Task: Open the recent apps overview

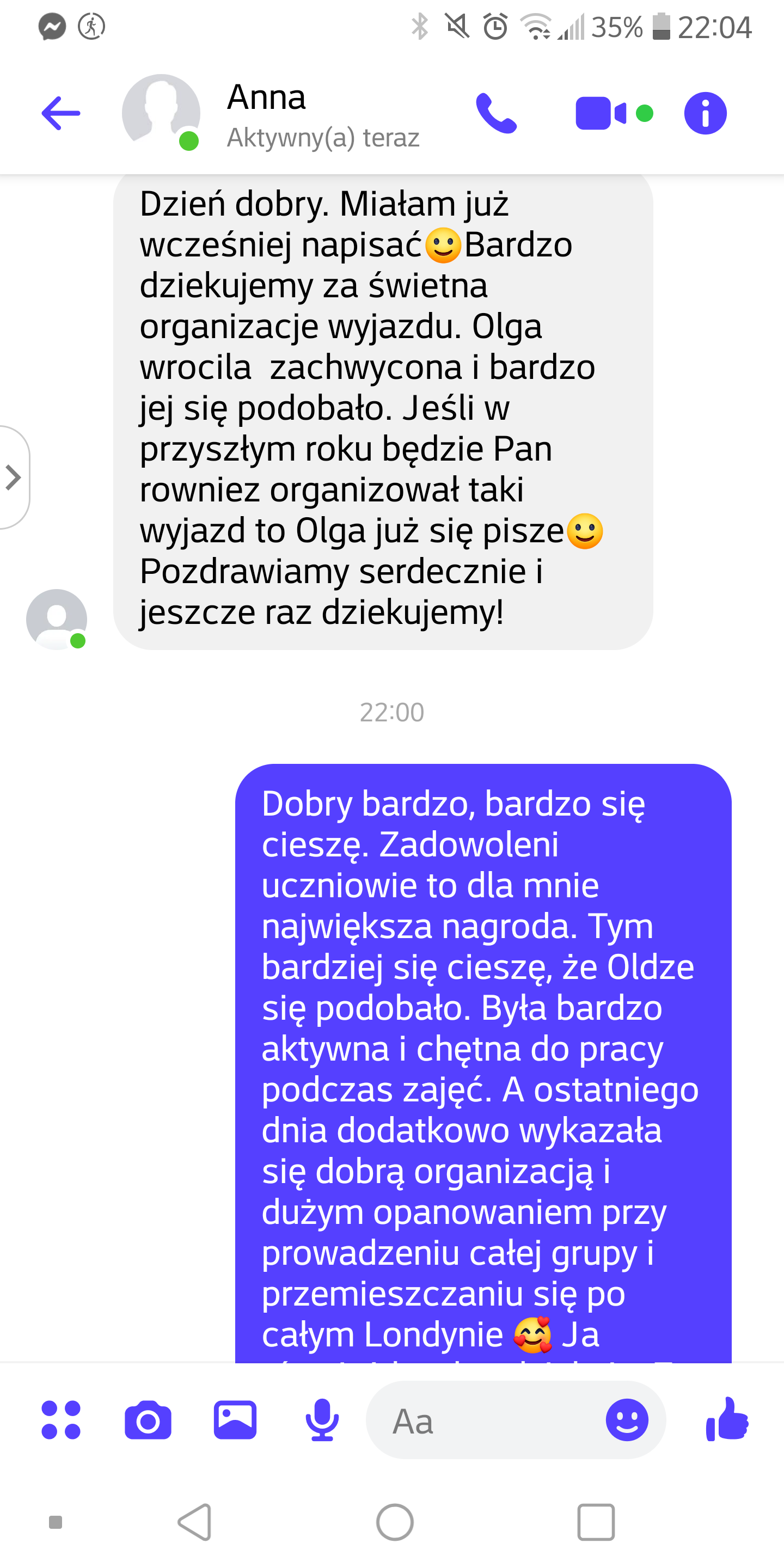Action: [x=595, y=1522]
